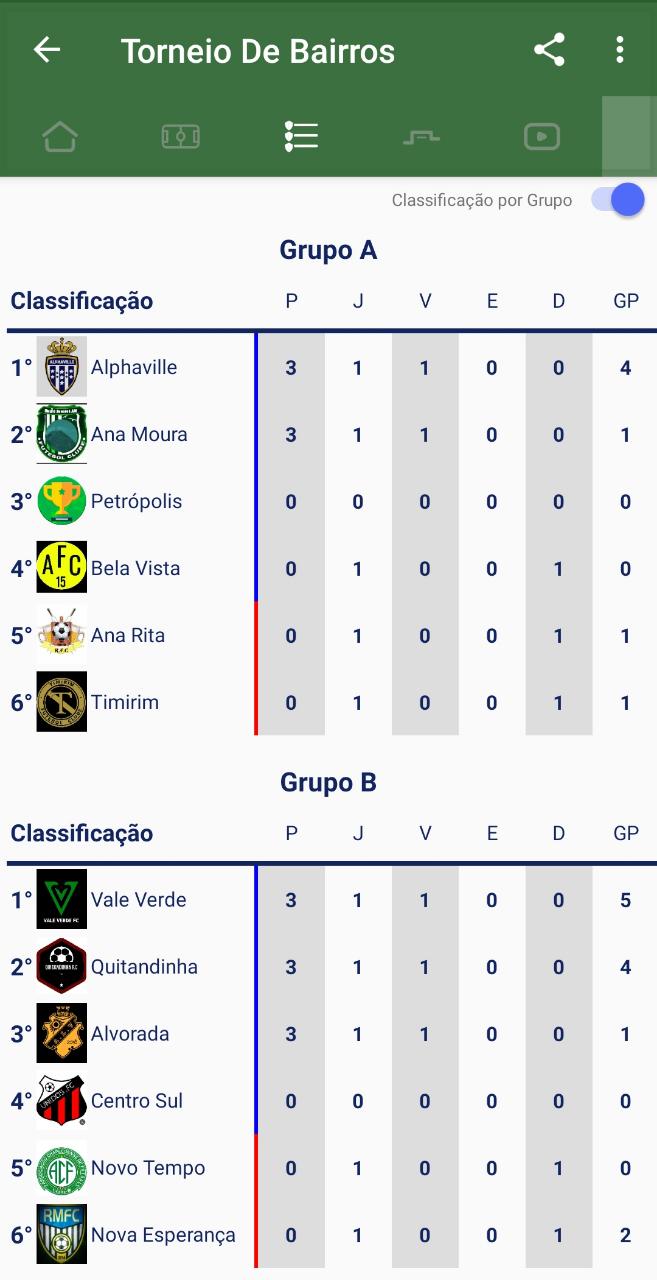Open the knockout bracket tab
657x1280 pixels.
tap(421, 136)
